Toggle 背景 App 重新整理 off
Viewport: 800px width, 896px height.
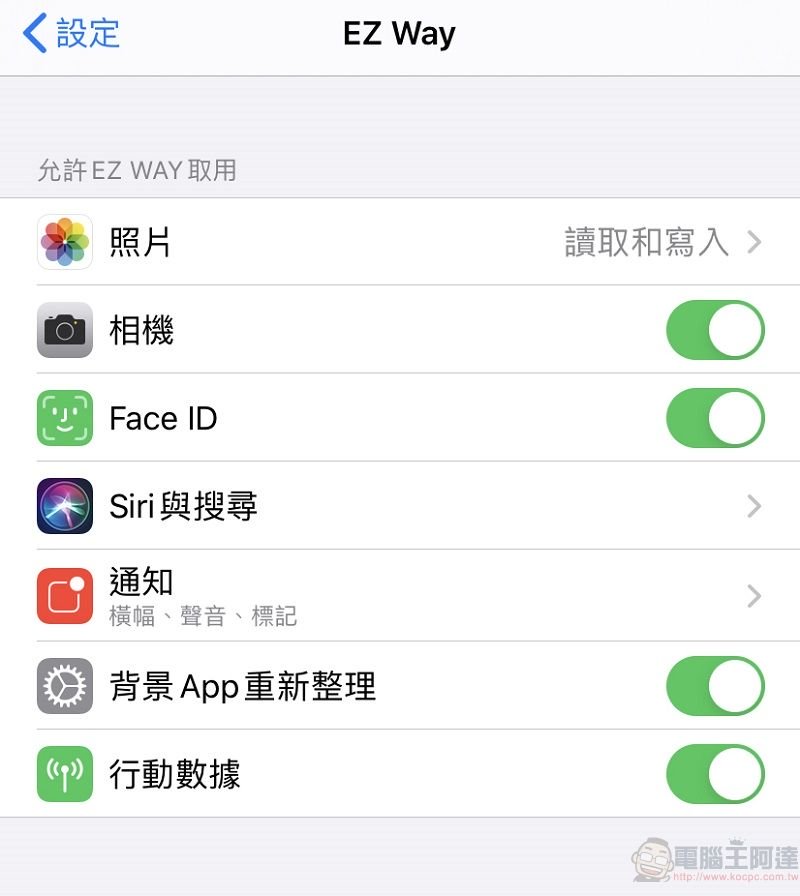point(715,686)
